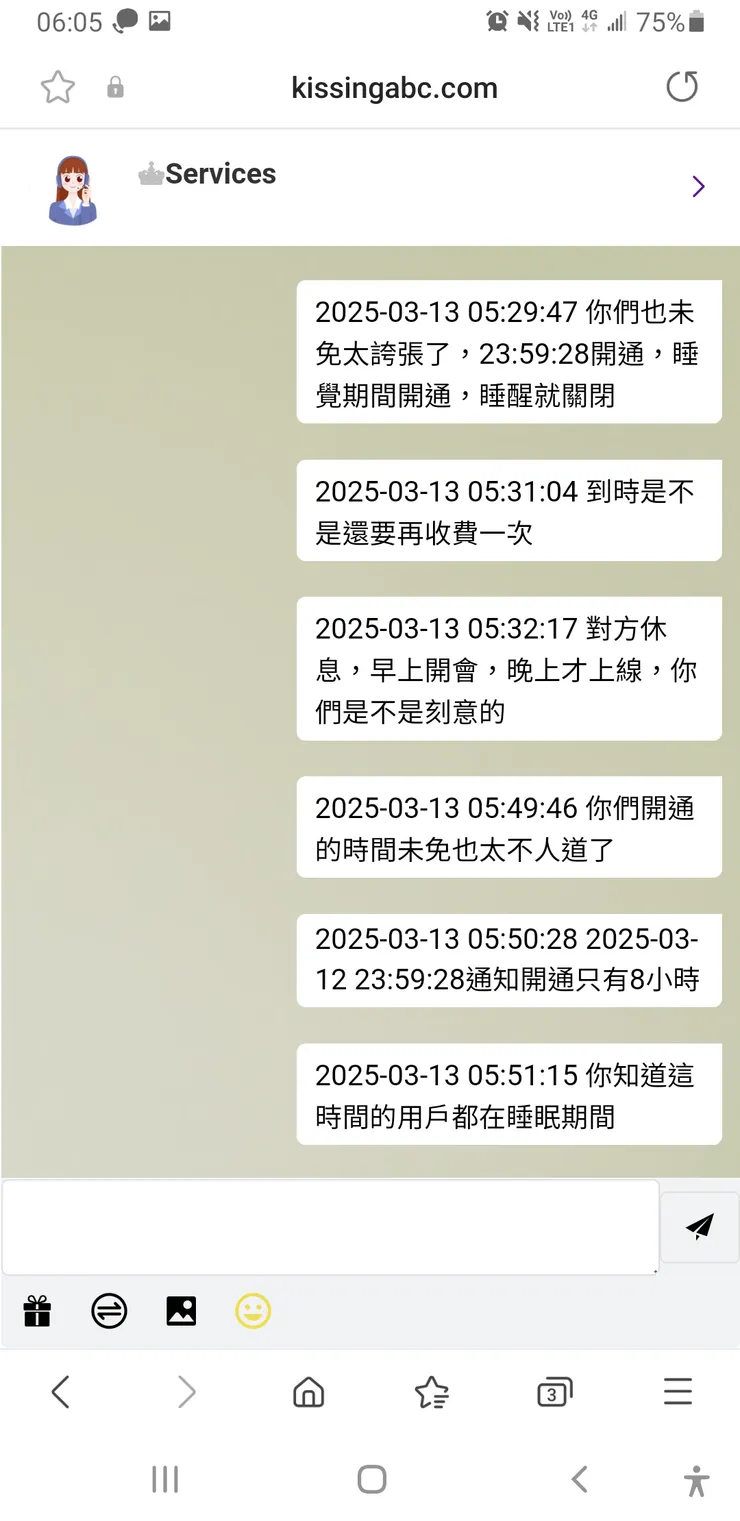This screenshot has width=740, height=1521.
Task: Select the message about 8小時 activation notice
Action: click(x=508, y=961)
